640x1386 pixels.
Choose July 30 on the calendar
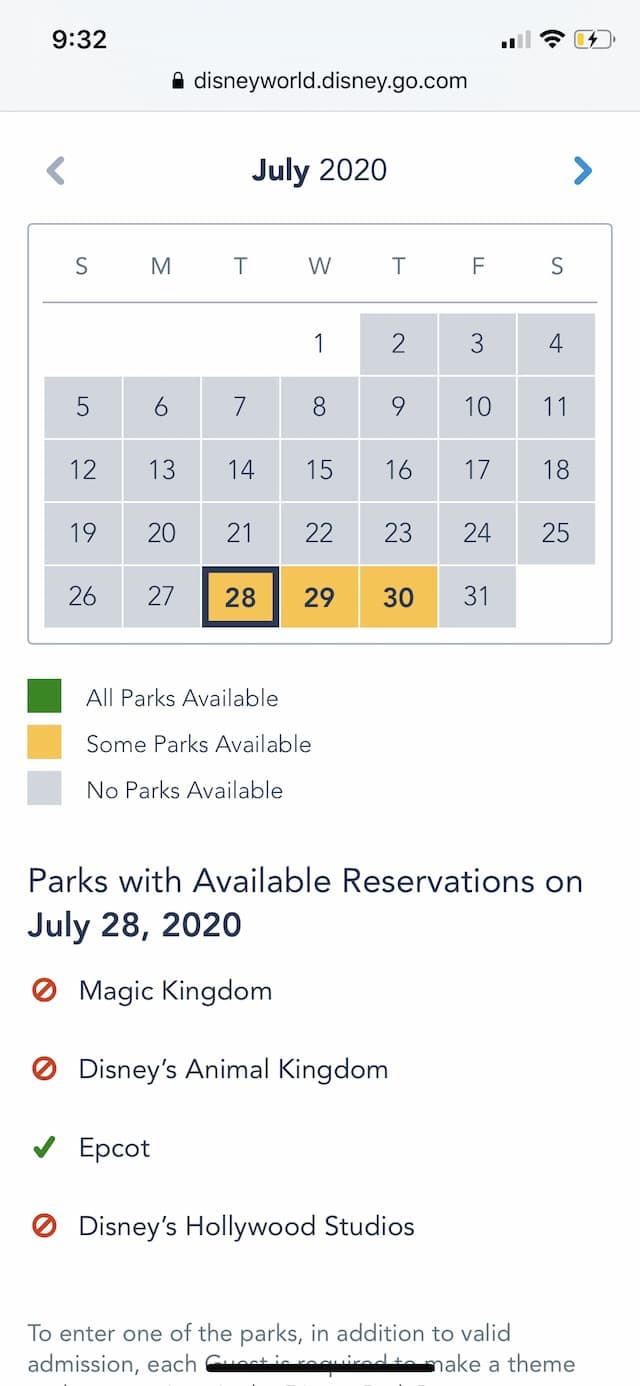398,597
